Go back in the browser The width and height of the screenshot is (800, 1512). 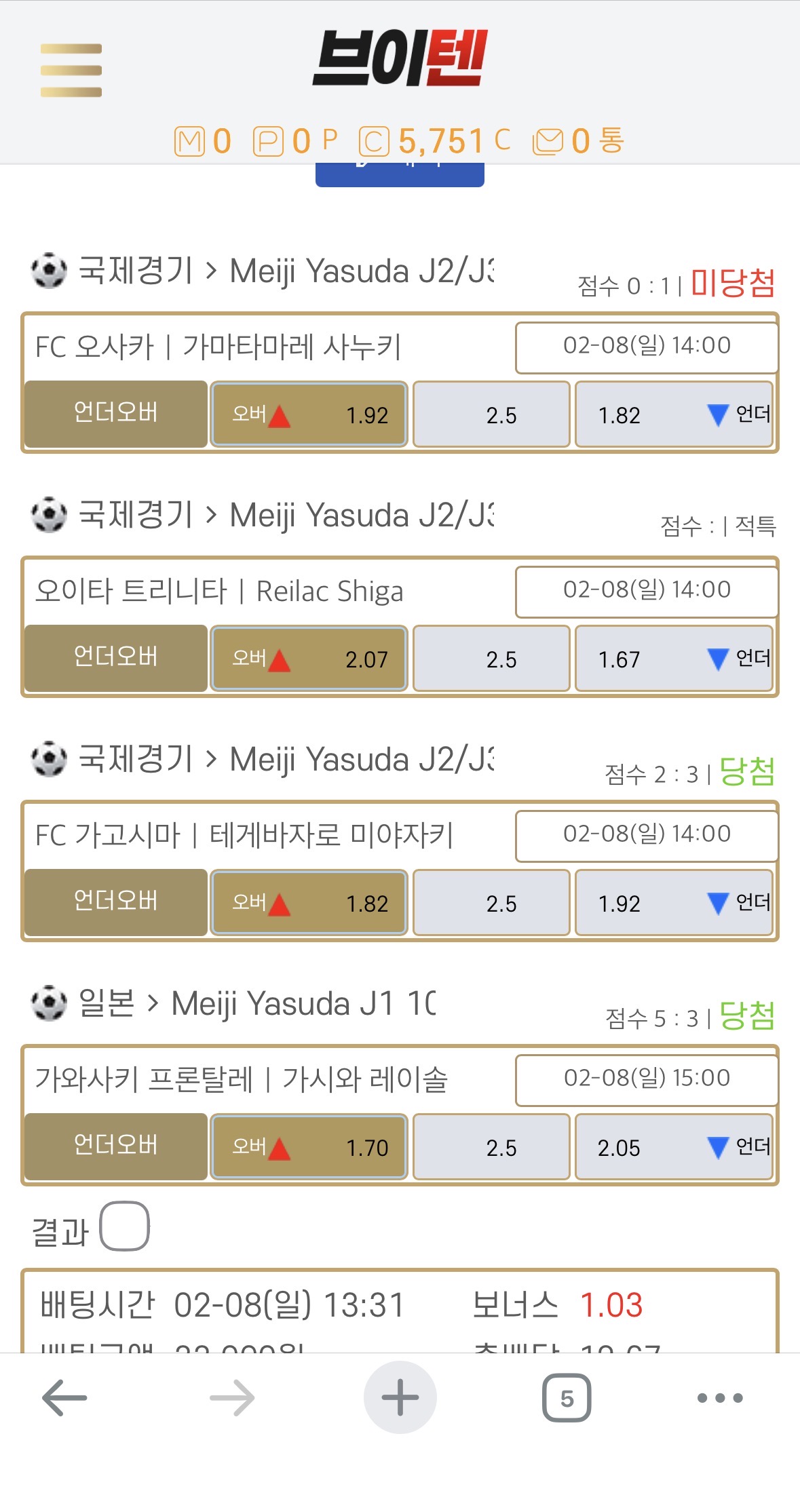[64, 1398]
